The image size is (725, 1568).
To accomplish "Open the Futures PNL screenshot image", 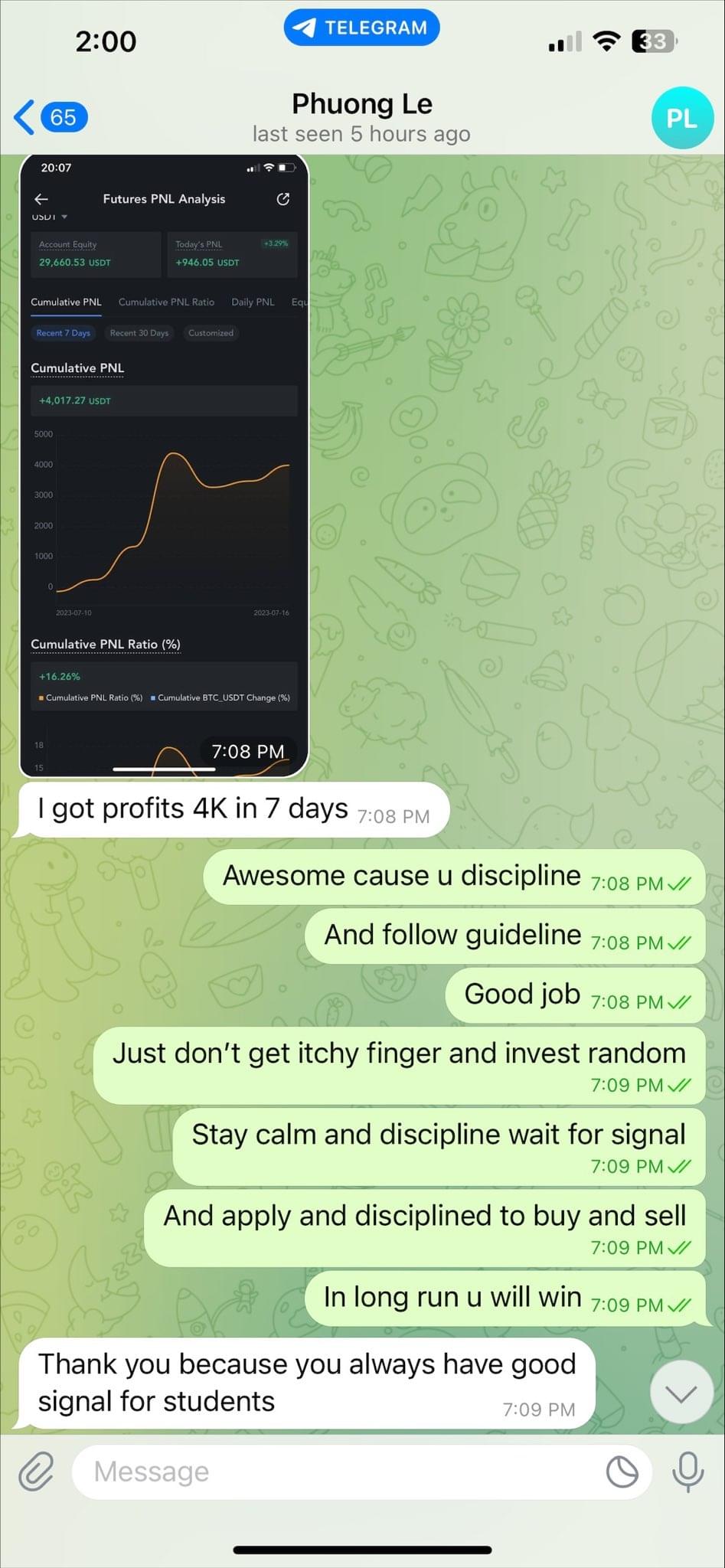I will tap(164, 465).
